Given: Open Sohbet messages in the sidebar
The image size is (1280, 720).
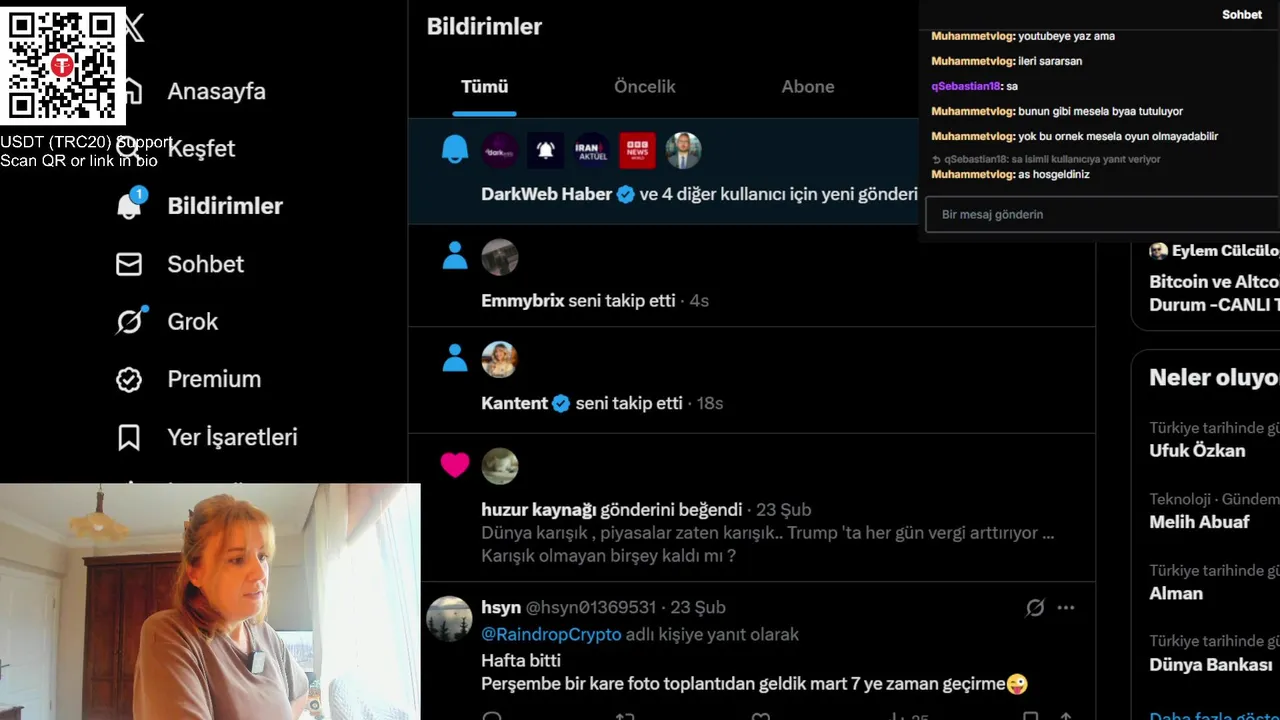Looking at the screenshot, I should pyautogui.click(x=205, y=264).
